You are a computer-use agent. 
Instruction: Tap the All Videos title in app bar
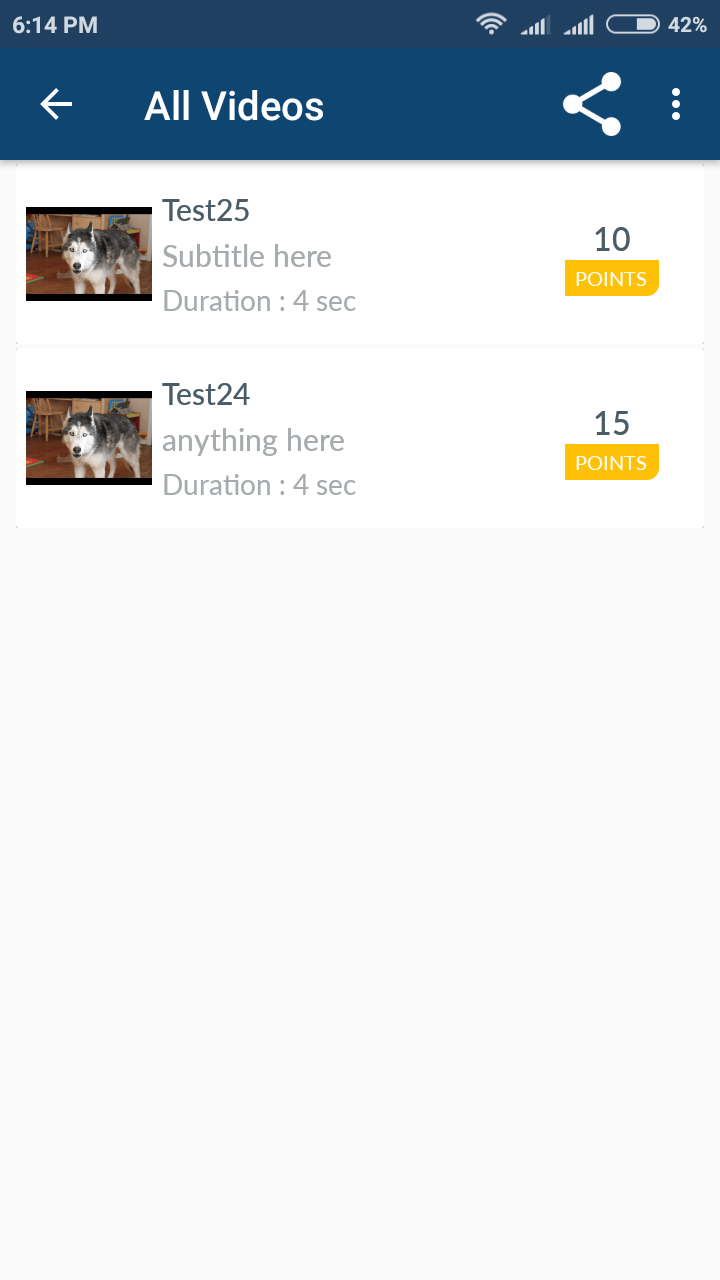pos(233,104)
